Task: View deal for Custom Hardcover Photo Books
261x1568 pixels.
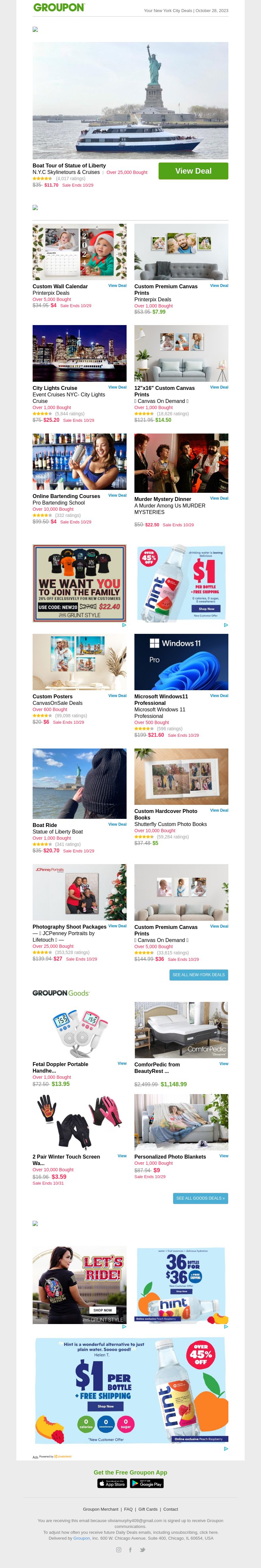Action: point(219,810)
